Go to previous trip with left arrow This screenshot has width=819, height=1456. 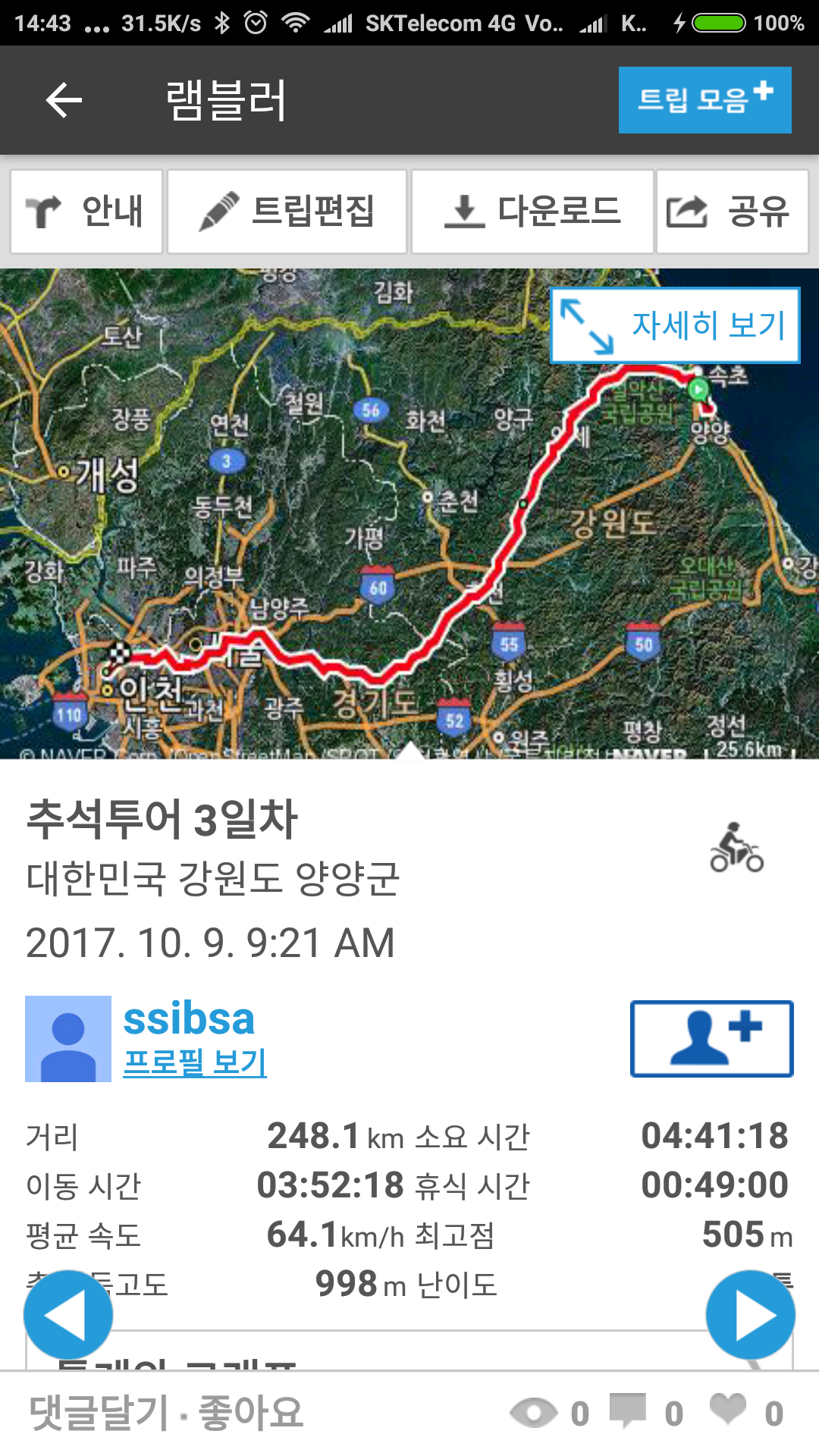coord(68,1315)
